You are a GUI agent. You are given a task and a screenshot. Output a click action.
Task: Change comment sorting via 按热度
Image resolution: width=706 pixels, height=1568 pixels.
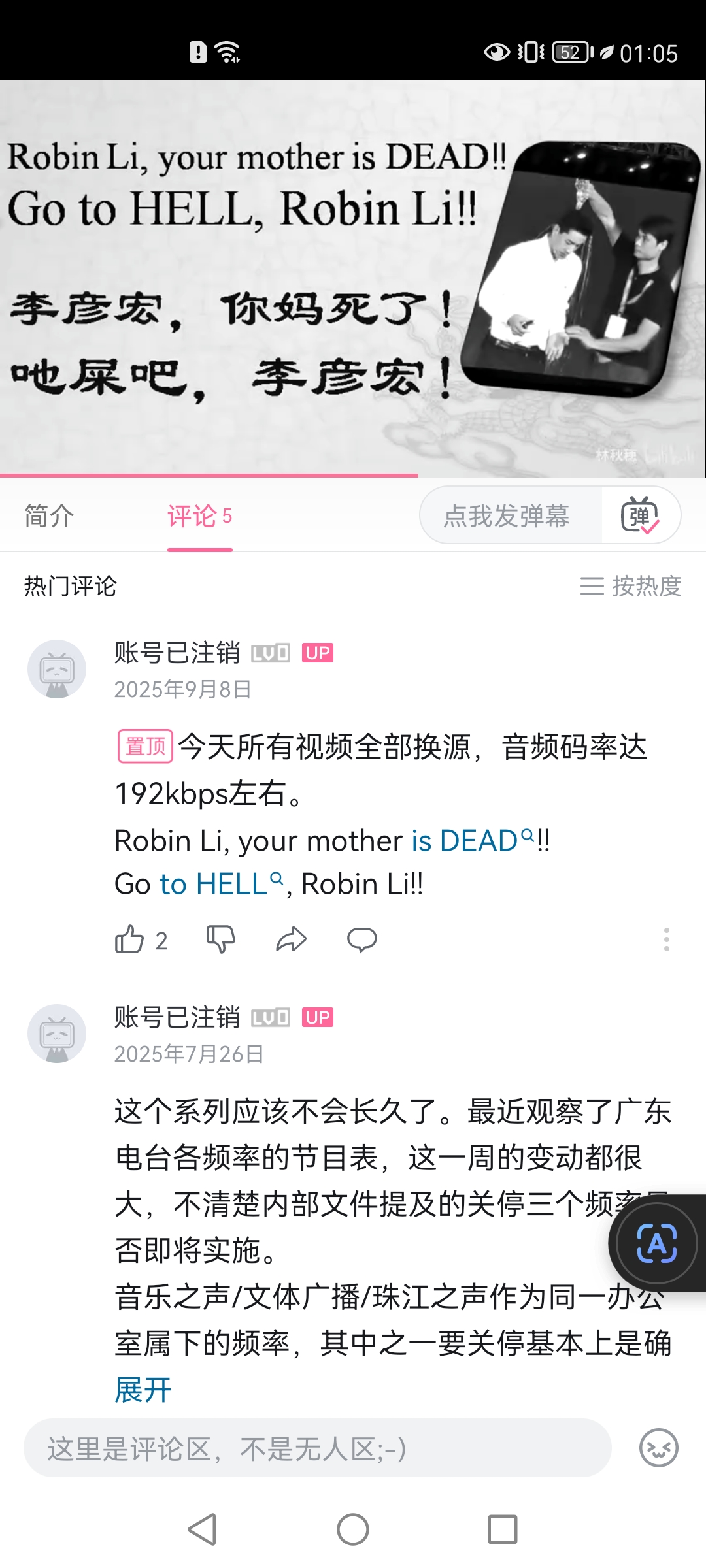pos(631,586)
